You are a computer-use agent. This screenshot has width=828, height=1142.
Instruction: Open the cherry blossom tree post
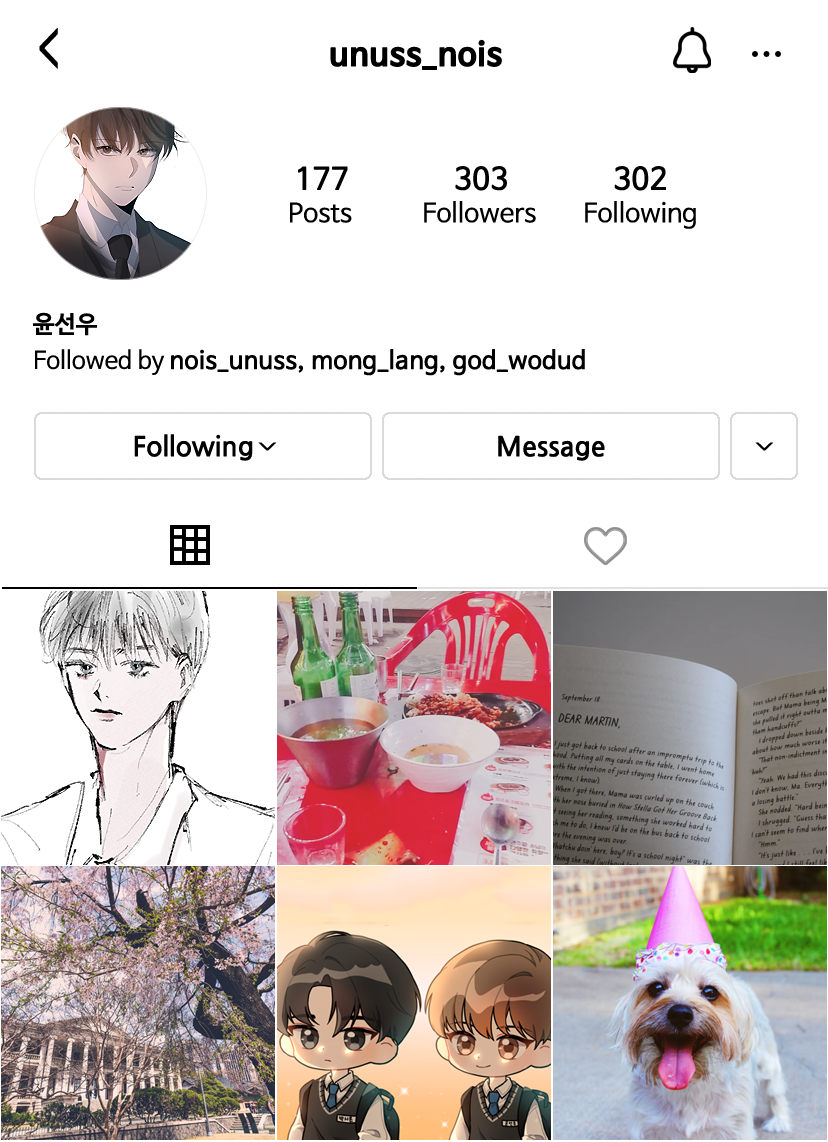click(137, 1003)
